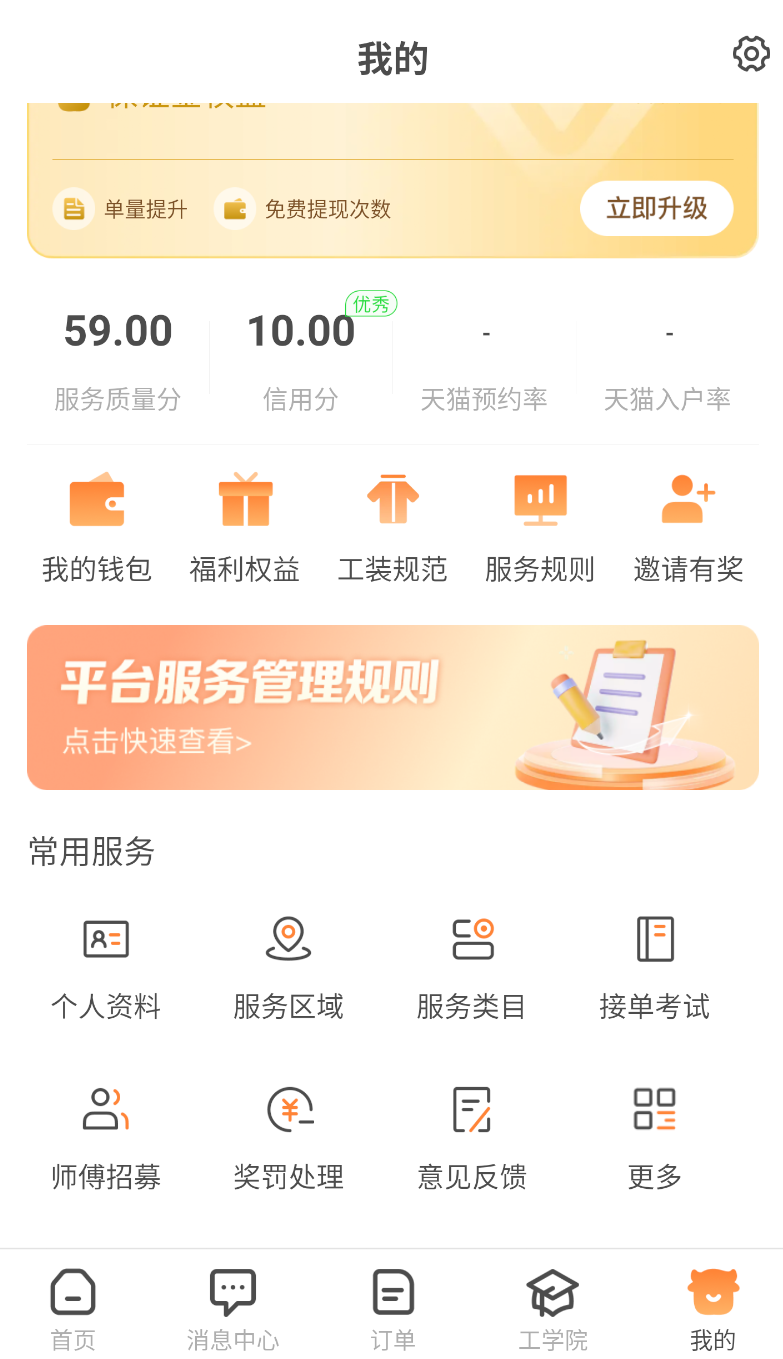Tap 立即升级 to upgrade now
The width and height of the screenshot is (783, 1359).
[656, 208]
